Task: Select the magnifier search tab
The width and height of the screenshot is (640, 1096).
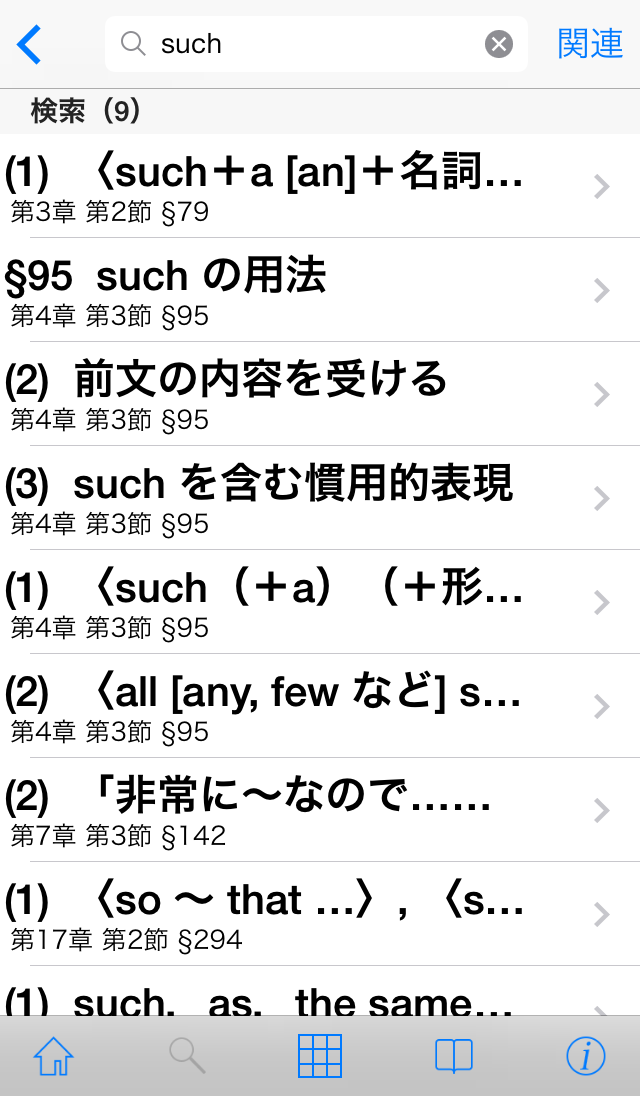Action: [187, 1056]
